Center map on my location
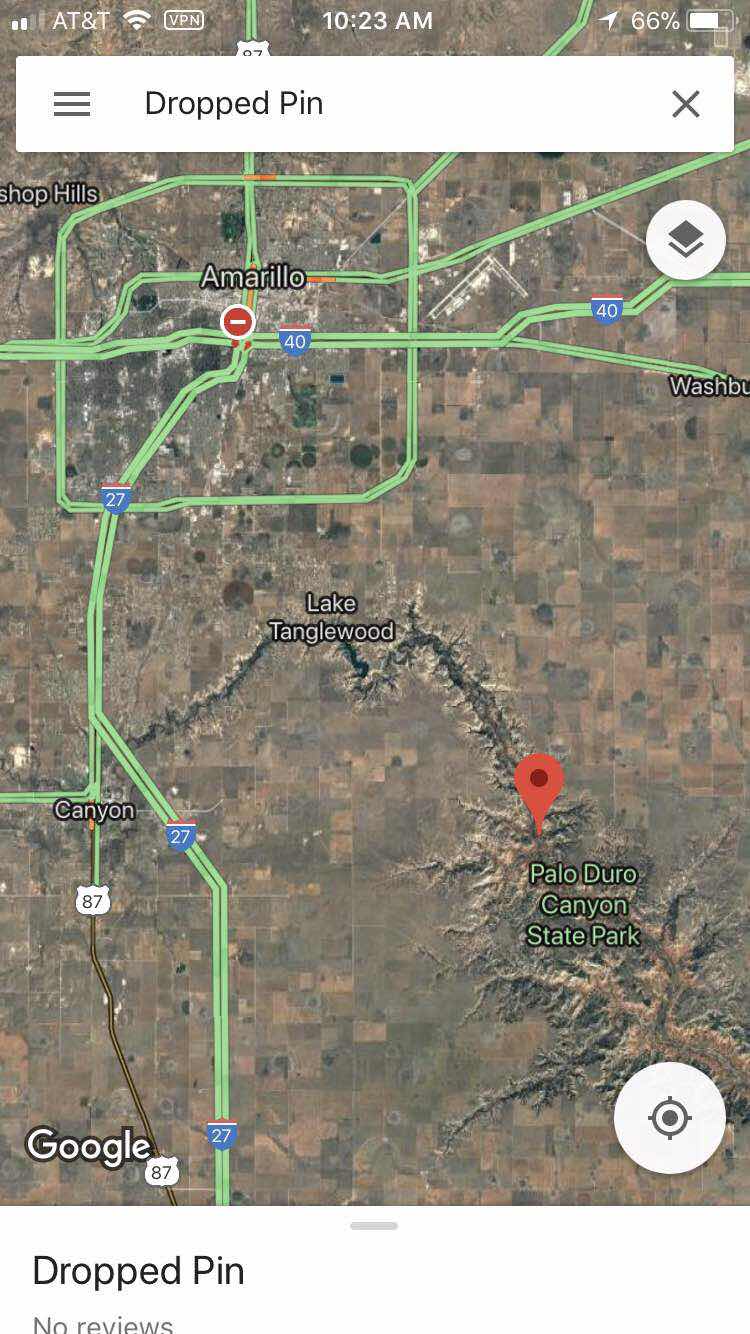 [x=669, y=1117]
